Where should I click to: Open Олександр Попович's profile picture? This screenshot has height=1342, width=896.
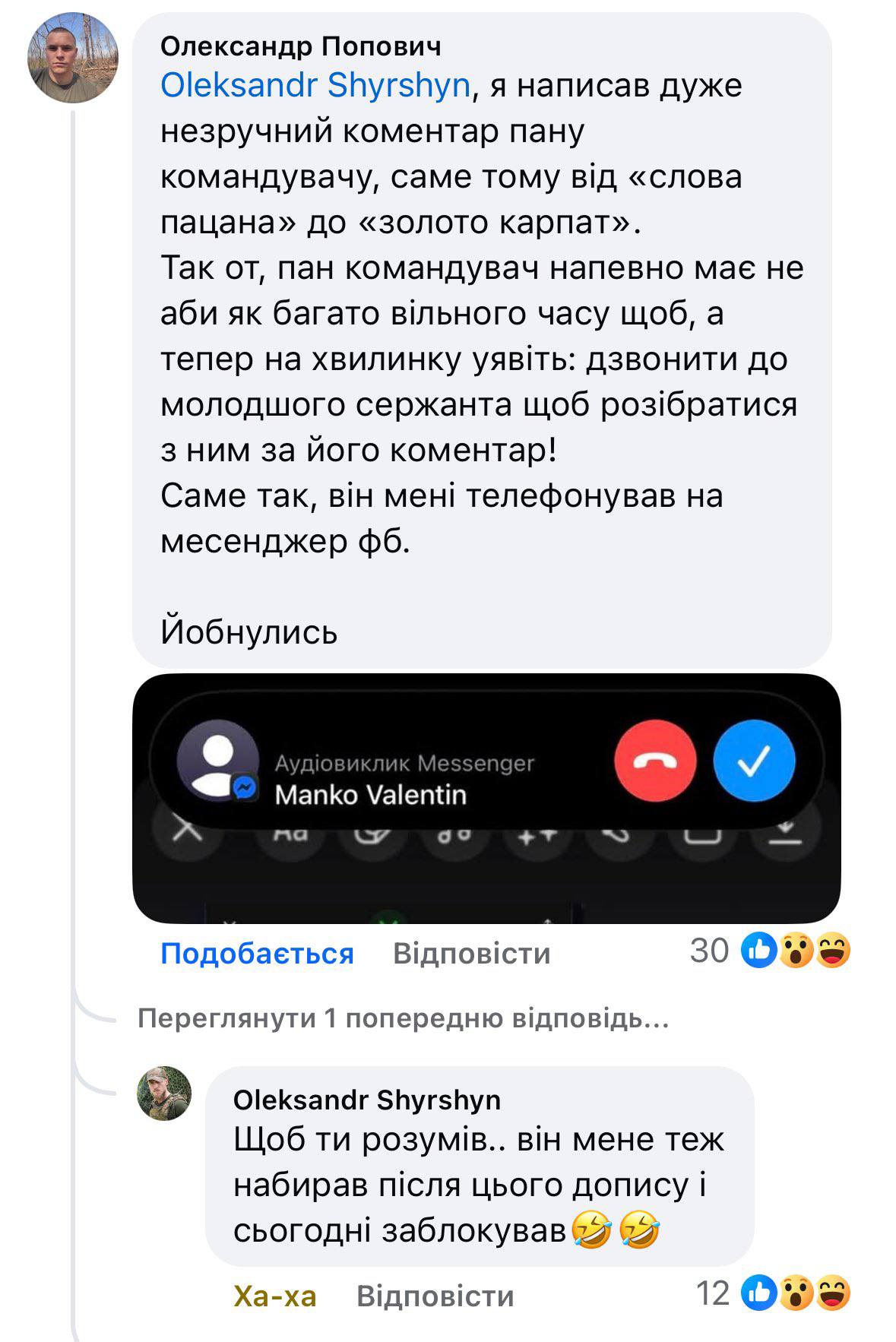coord(73,58)
